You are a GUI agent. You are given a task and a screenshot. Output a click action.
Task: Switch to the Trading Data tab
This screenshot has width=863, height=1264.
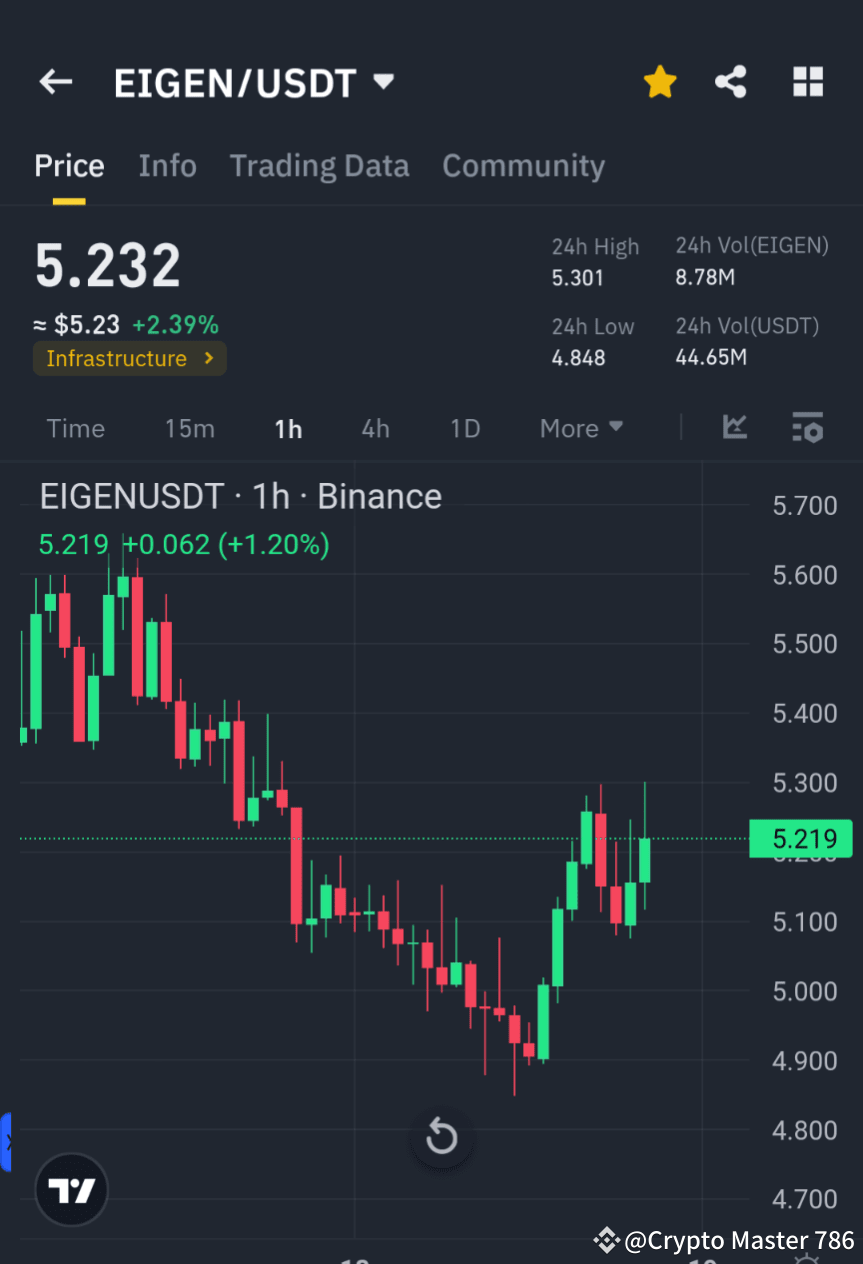tap(319, 166)
